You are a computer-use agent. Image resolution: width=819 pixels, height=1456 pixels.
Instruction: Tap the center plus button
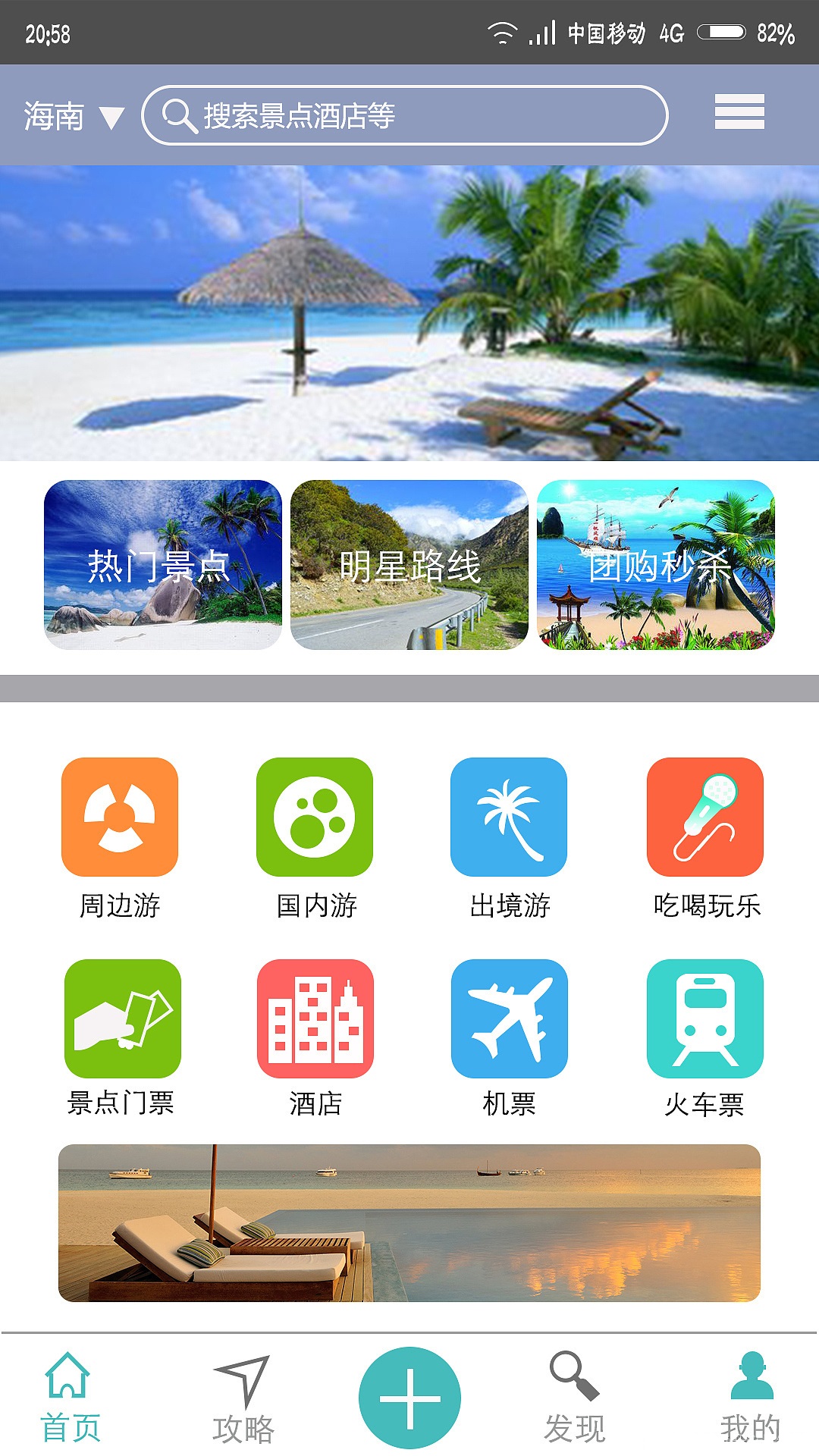coord(409,1398)
